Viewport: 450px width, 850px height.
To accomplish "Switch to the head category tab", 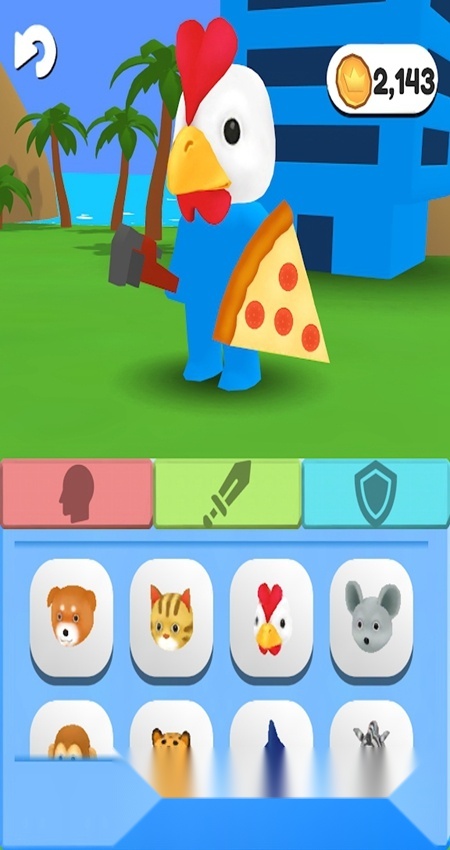I will coord(77,493).
